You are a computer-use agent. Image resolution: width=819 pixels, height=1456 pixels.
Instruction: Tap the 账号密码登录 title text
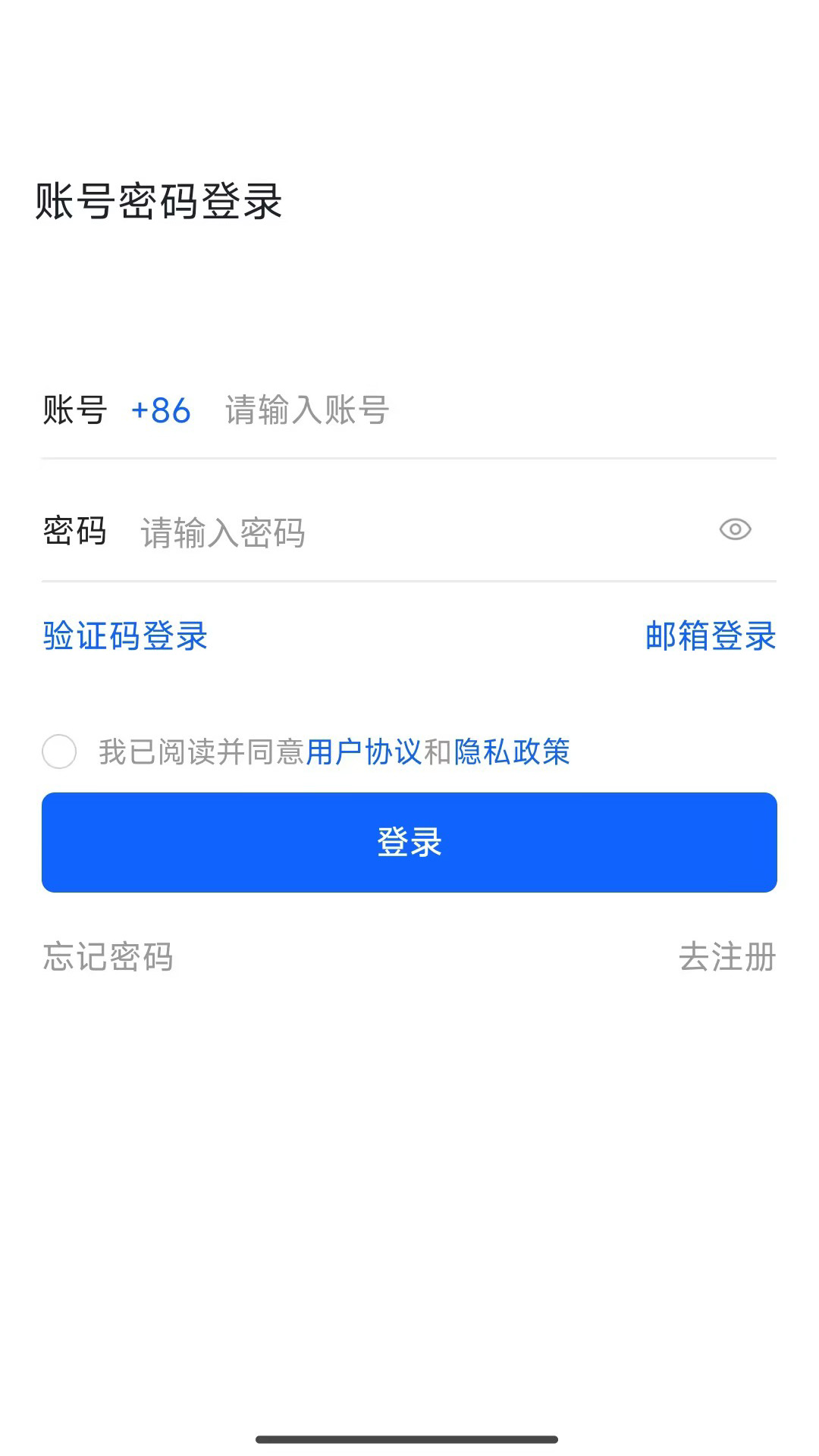point(158,199)
